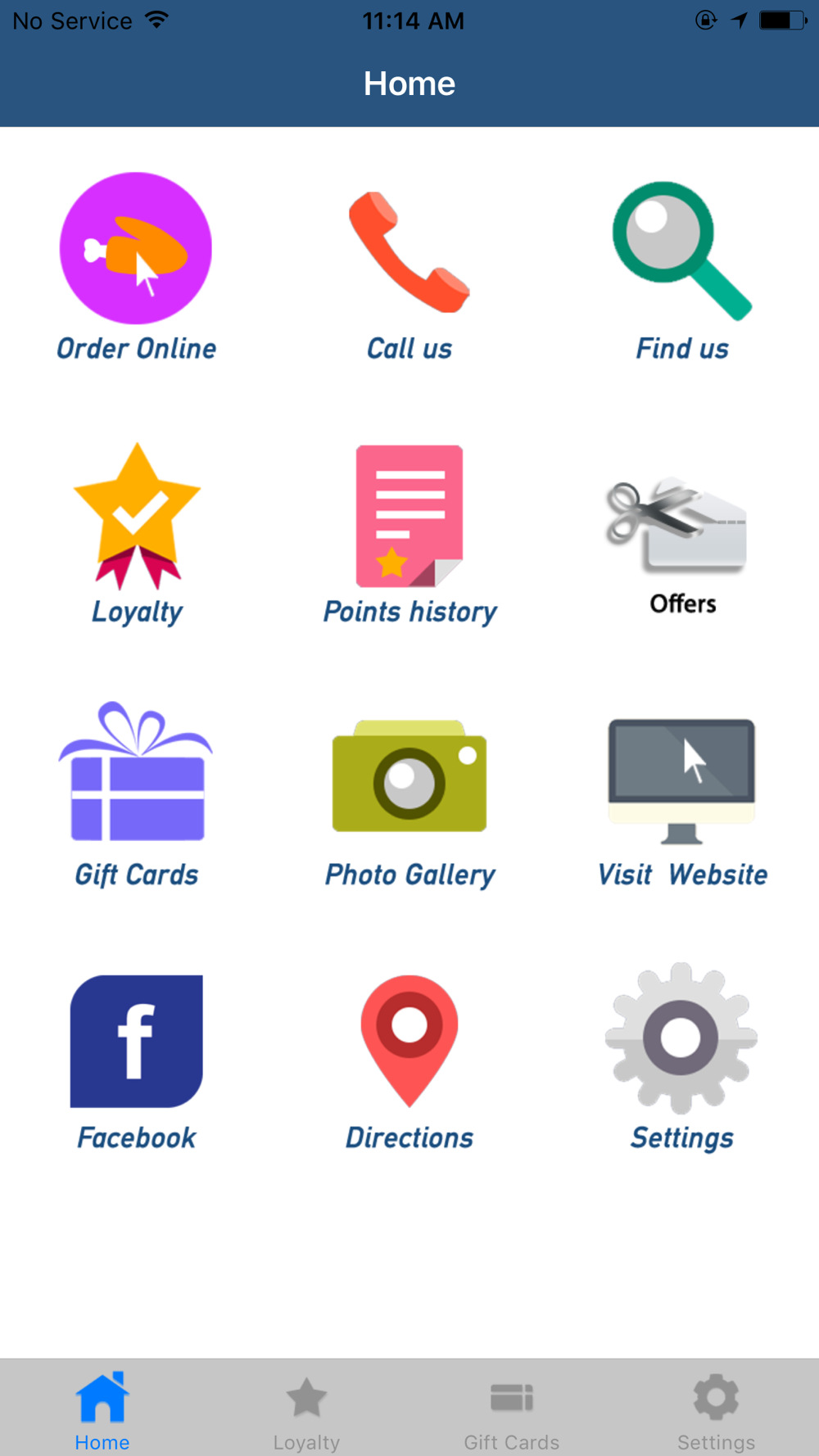Open the Settings gear tile in the grid

pos(681,1038)
